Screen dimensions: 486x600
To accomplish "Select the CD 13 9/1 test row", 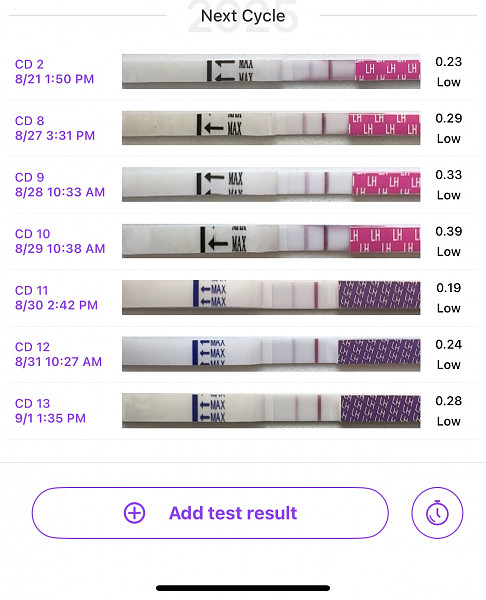I will (x=243, y=411).
